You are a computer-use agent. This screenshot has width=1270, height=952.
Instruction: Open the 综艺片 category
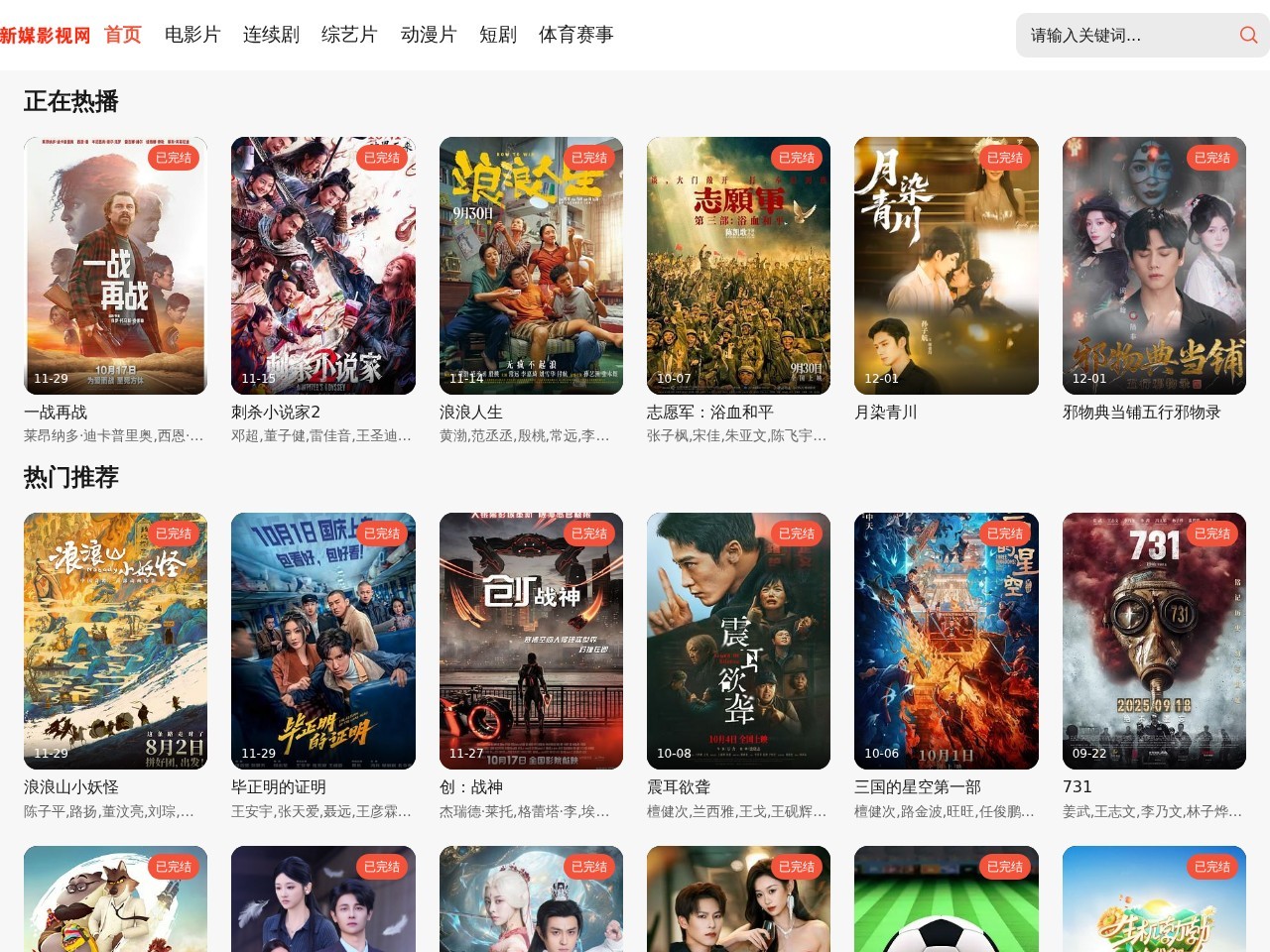pyautogui.click(x=349, y=35)
